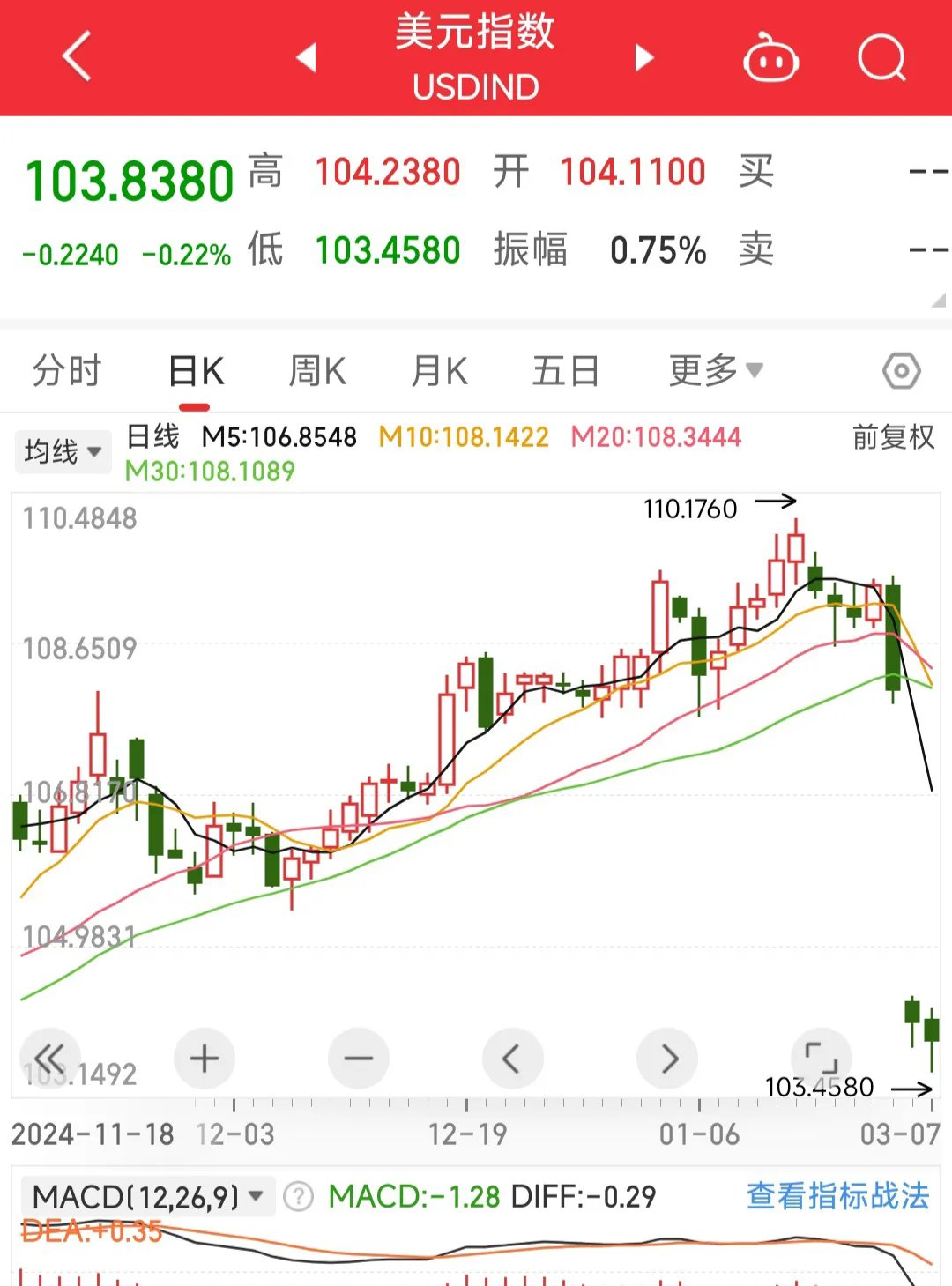The image size is (952, 1286).
Task: Open chart settings via the target icon
Action: (x=902, y=370)
